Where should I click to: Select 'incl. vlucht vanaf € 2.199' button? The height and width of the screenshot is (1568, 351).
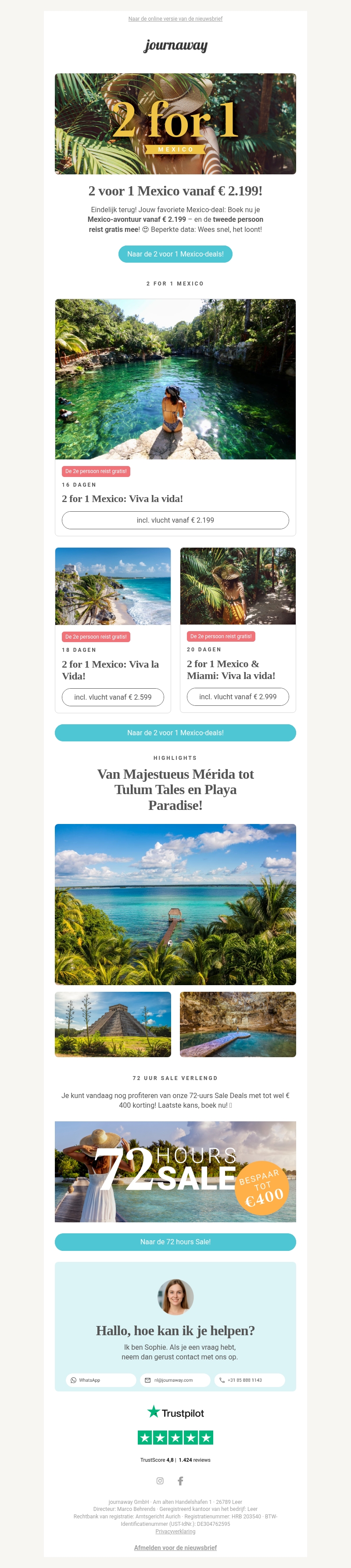click(x=175, y=520)
